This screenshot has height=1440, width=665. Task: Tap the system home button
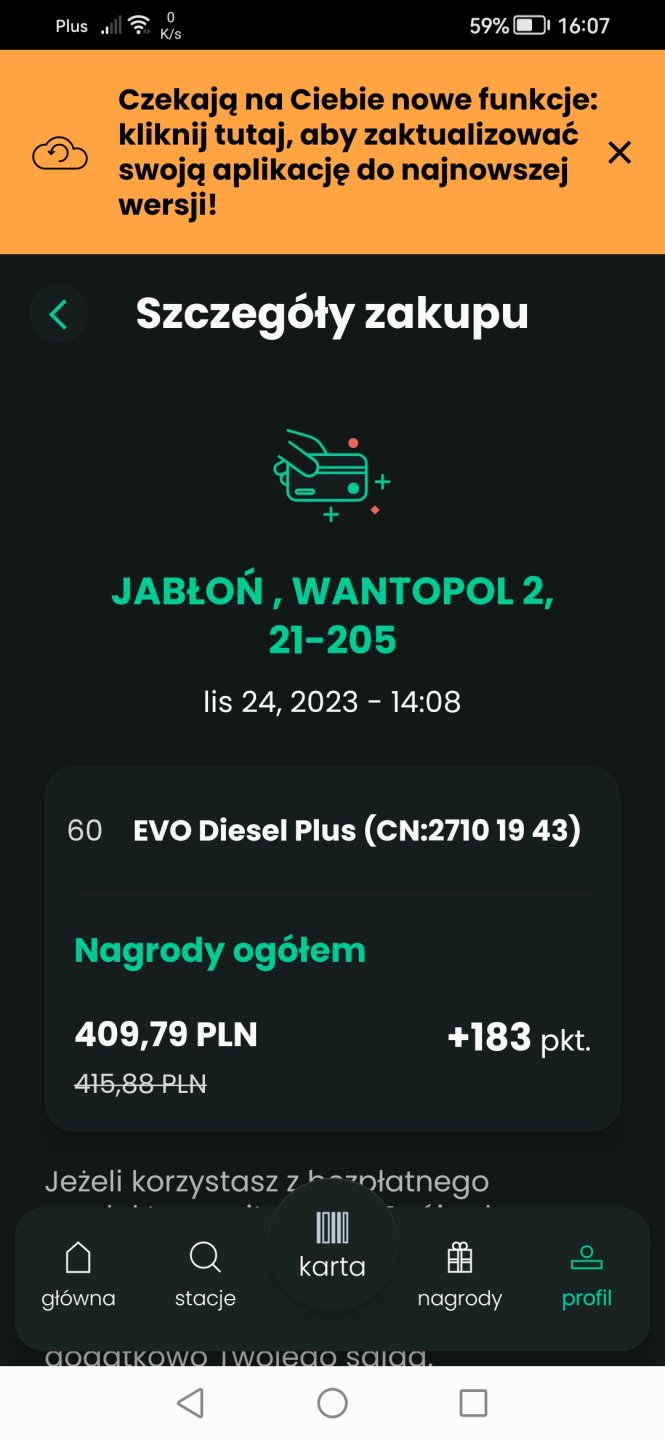tap(332, 1403)
